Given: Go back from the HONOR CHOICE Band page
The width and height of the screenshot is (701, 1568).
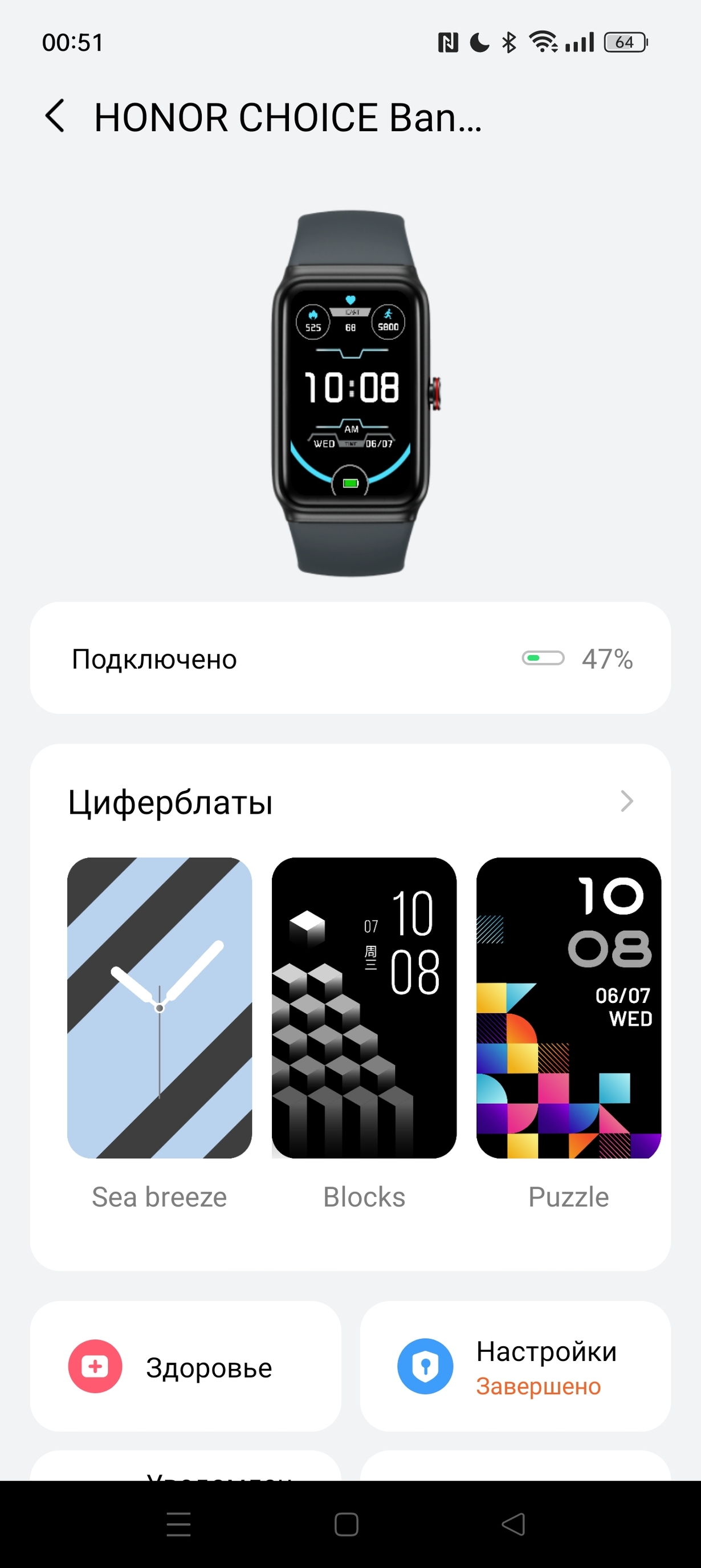Looking at the screenshot, I should pyautogui.click(x=55, y=116).
